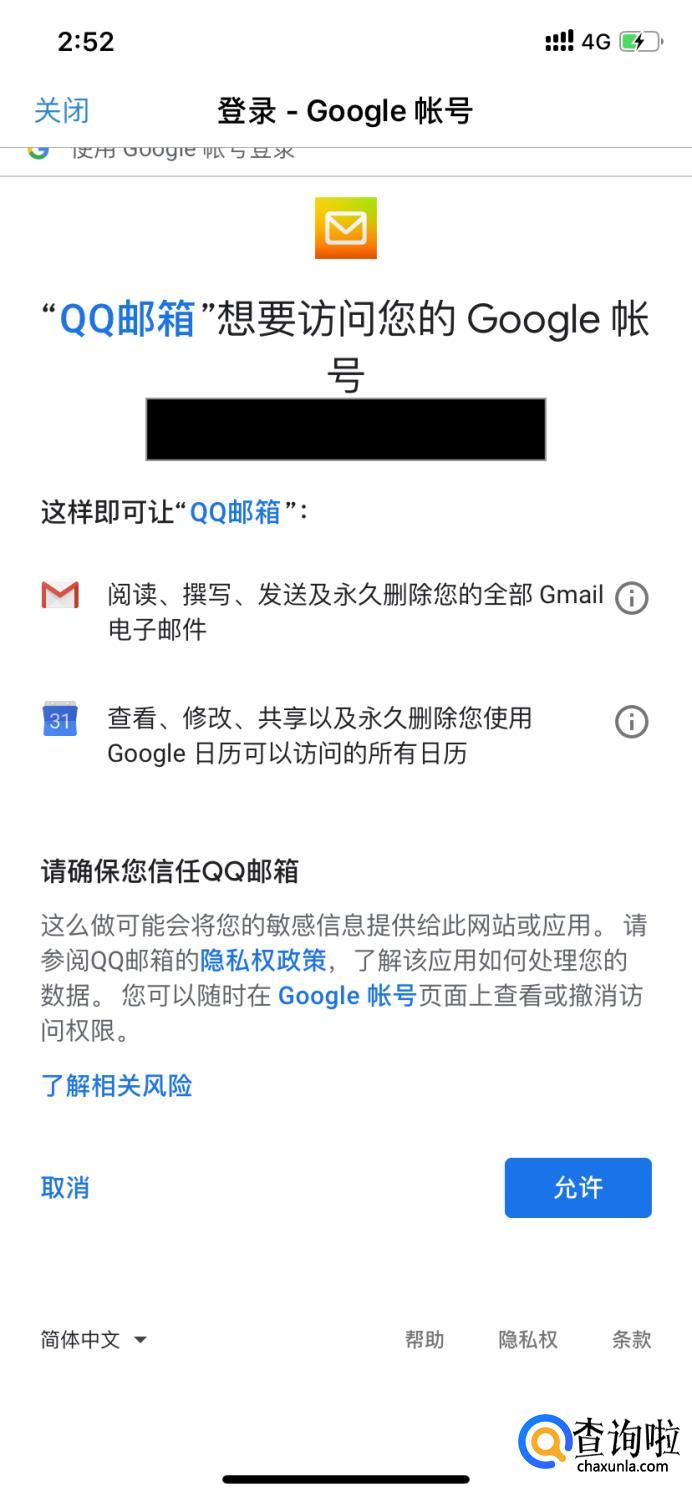The image size is (692, 1497).
Task: Tap 关闭 to close the login page
Action: pyautogui.click(x=62, y=110)
